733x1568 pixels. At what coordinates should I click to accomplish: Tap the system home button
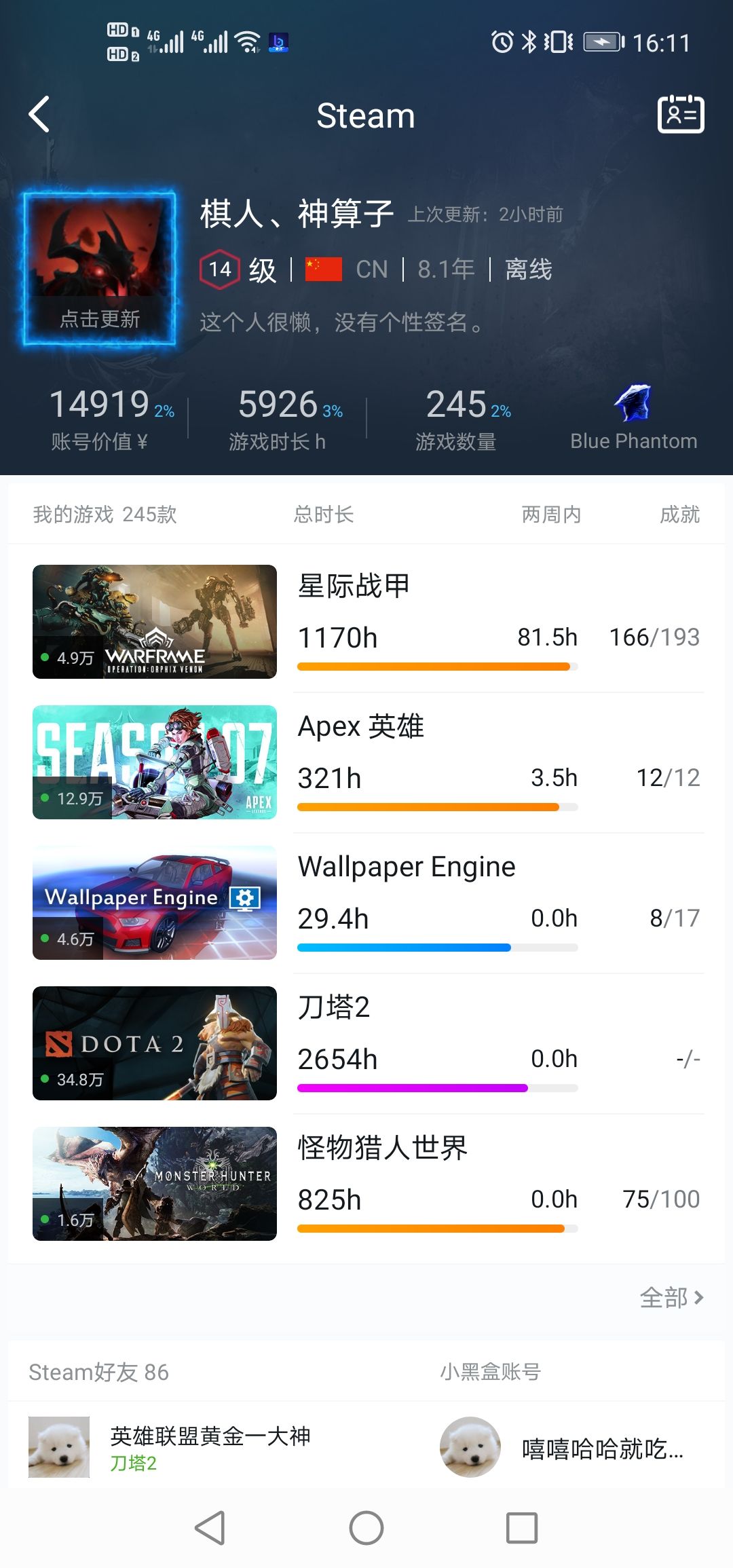366,1528
